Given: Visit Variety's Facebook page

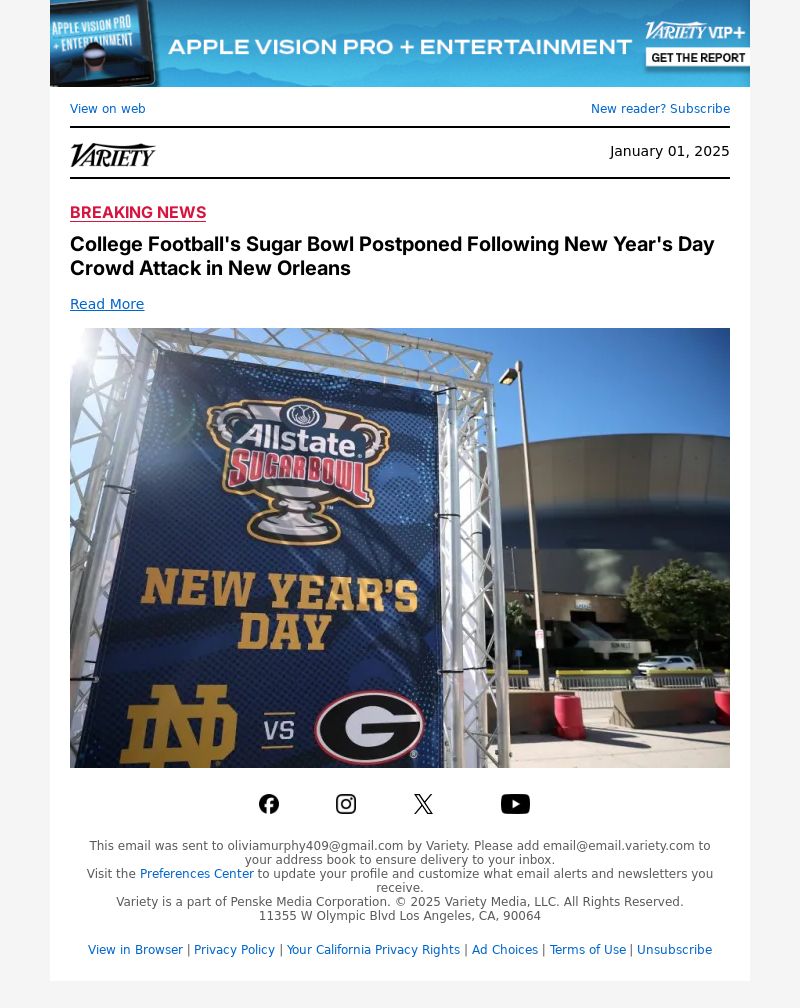Looking at the screenshot, I should pos(269,804).
